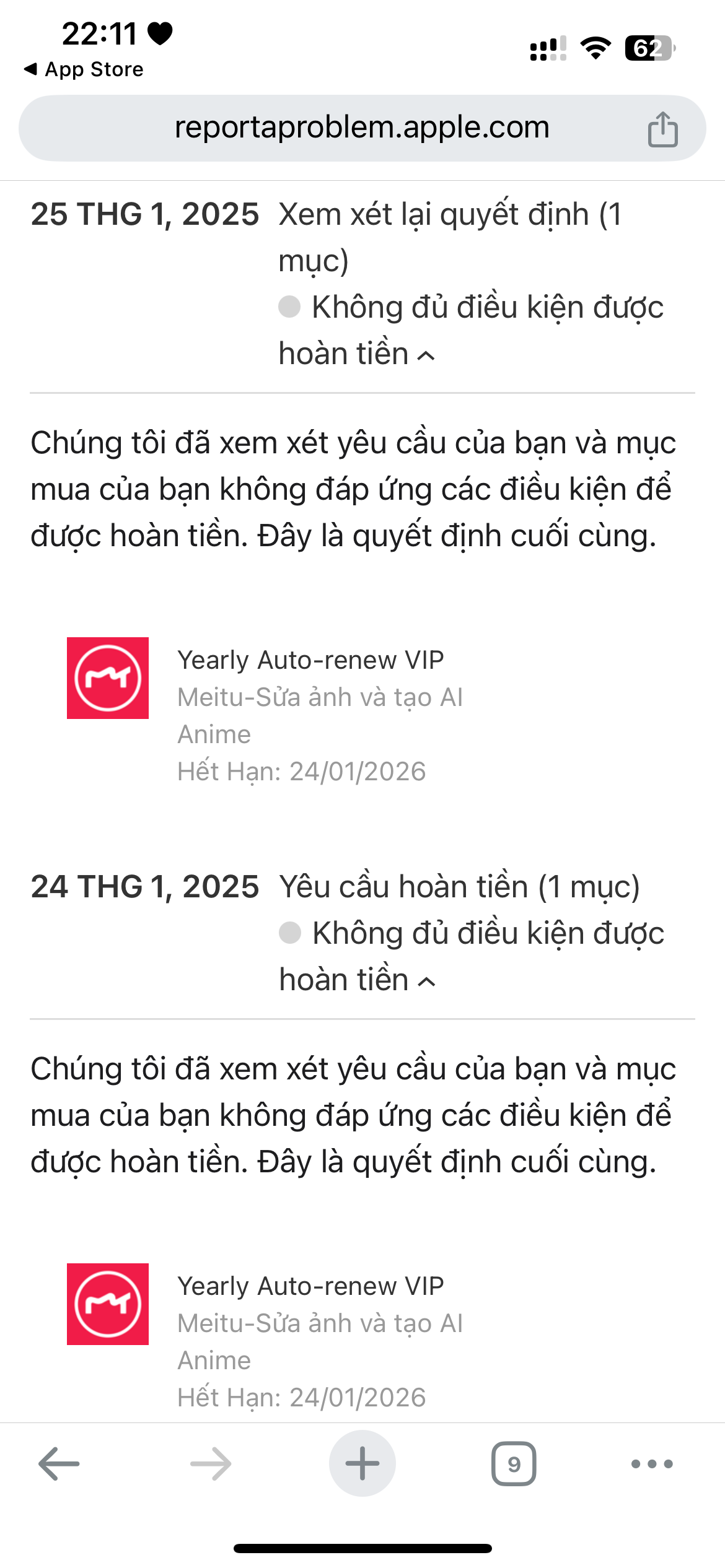Tap the reportaproblem.apple.com address bar
Viewport: 725px width, 1568px height.
[362, 128]
